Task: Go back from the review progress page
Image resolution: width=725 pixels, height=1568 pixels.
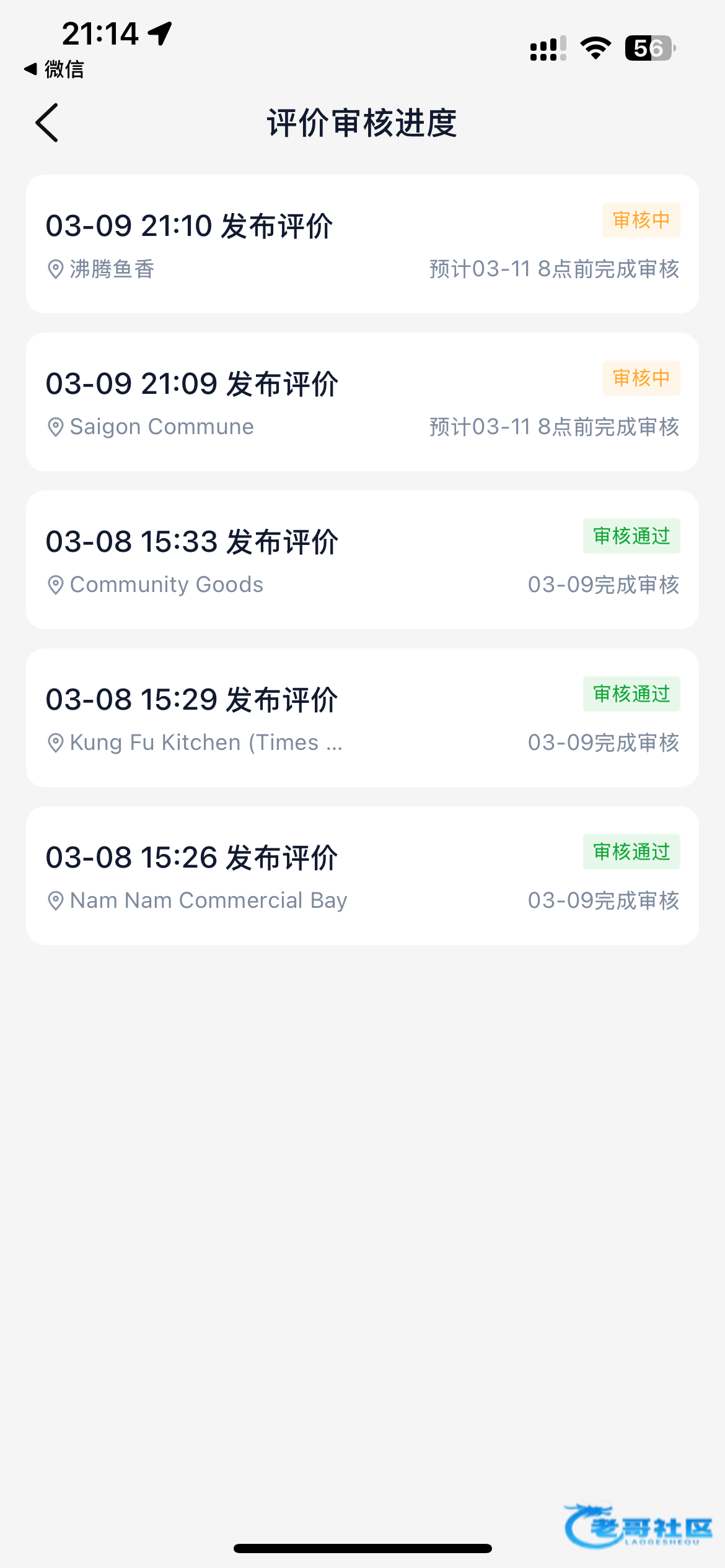Action: click(47, 123)
